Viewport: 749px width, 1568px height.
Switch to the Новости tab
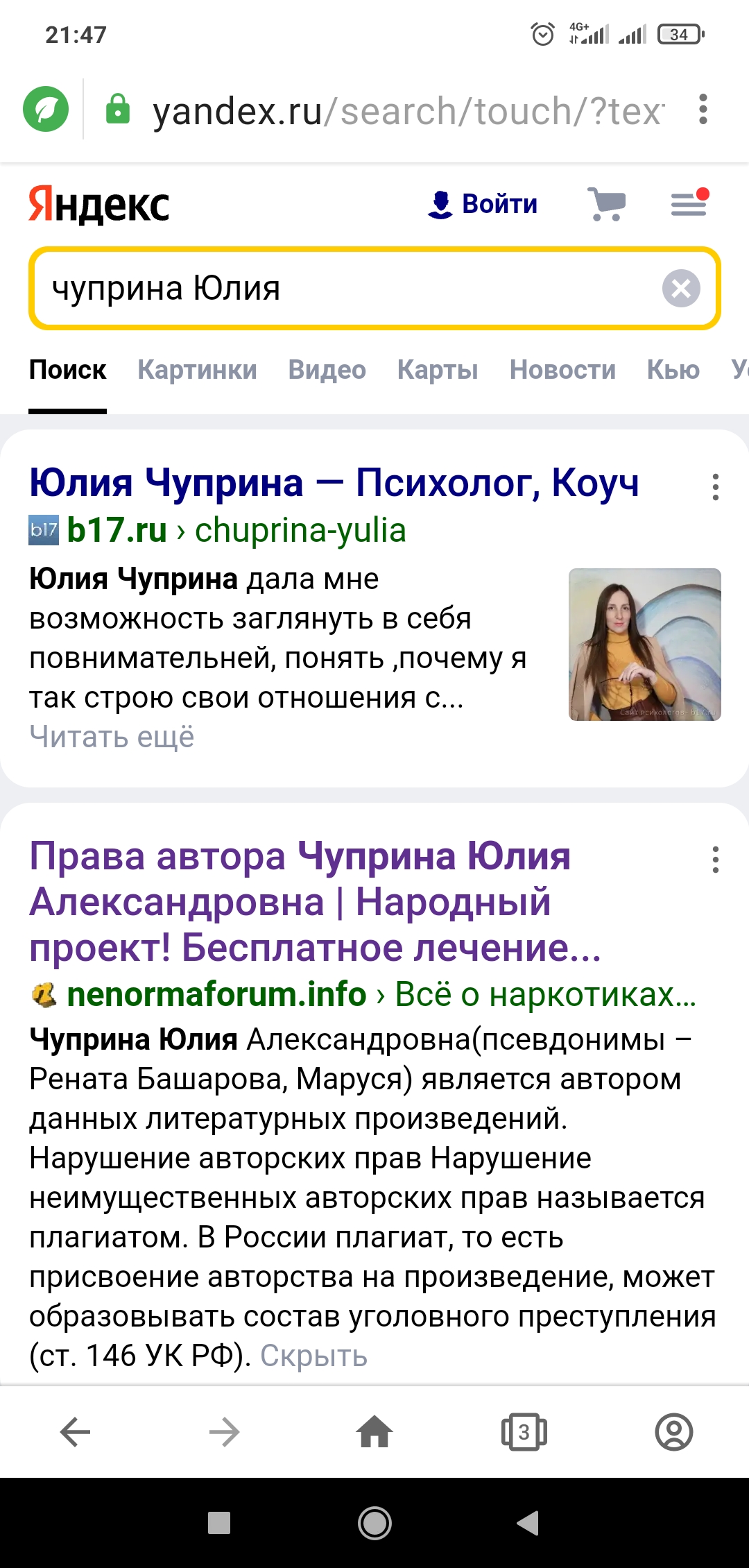point(562,370)
